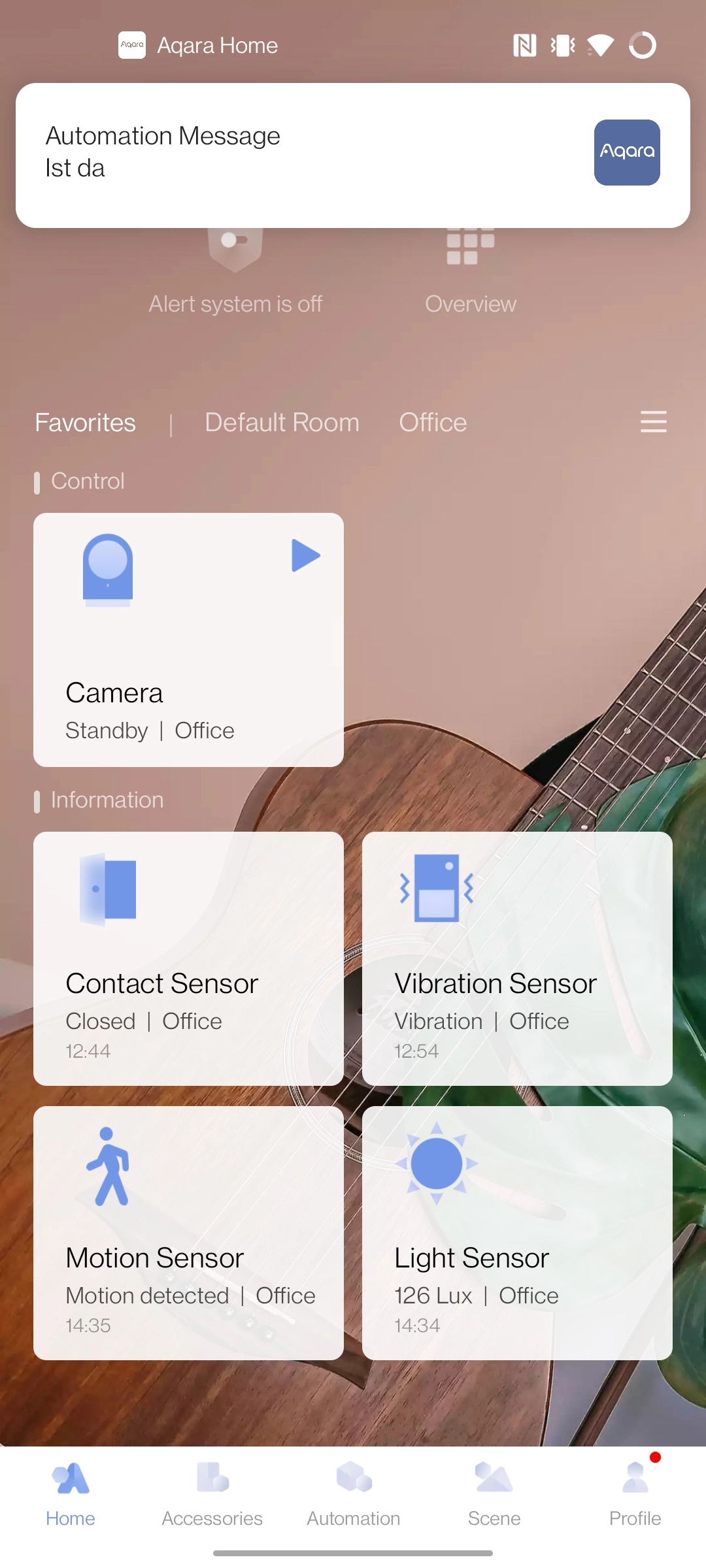706x1568 pixels.
Task: Switch to the Office room tab
Action: click(x=433, y=423)
